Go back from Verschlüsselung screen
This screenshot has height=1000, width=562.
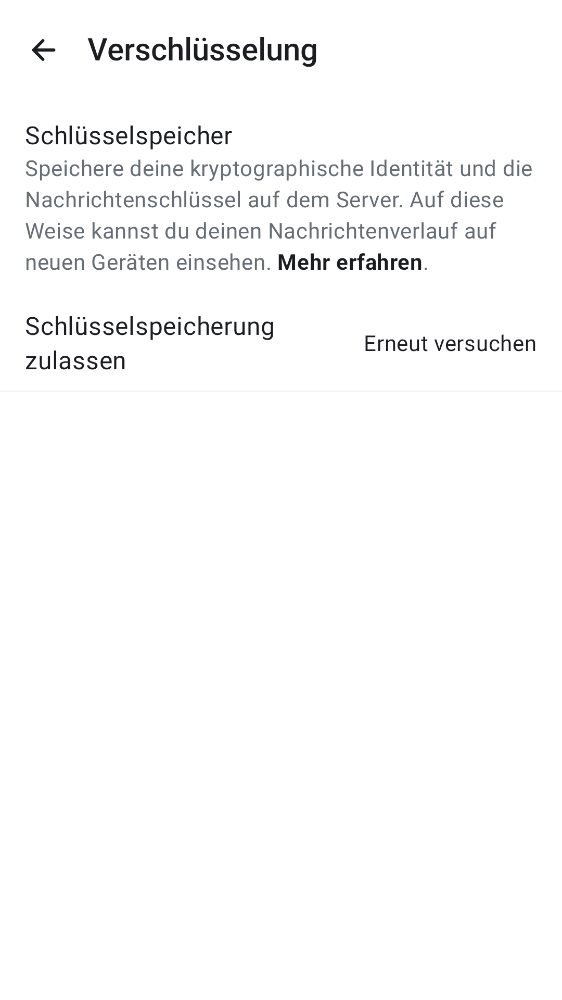tap(43, 50)
